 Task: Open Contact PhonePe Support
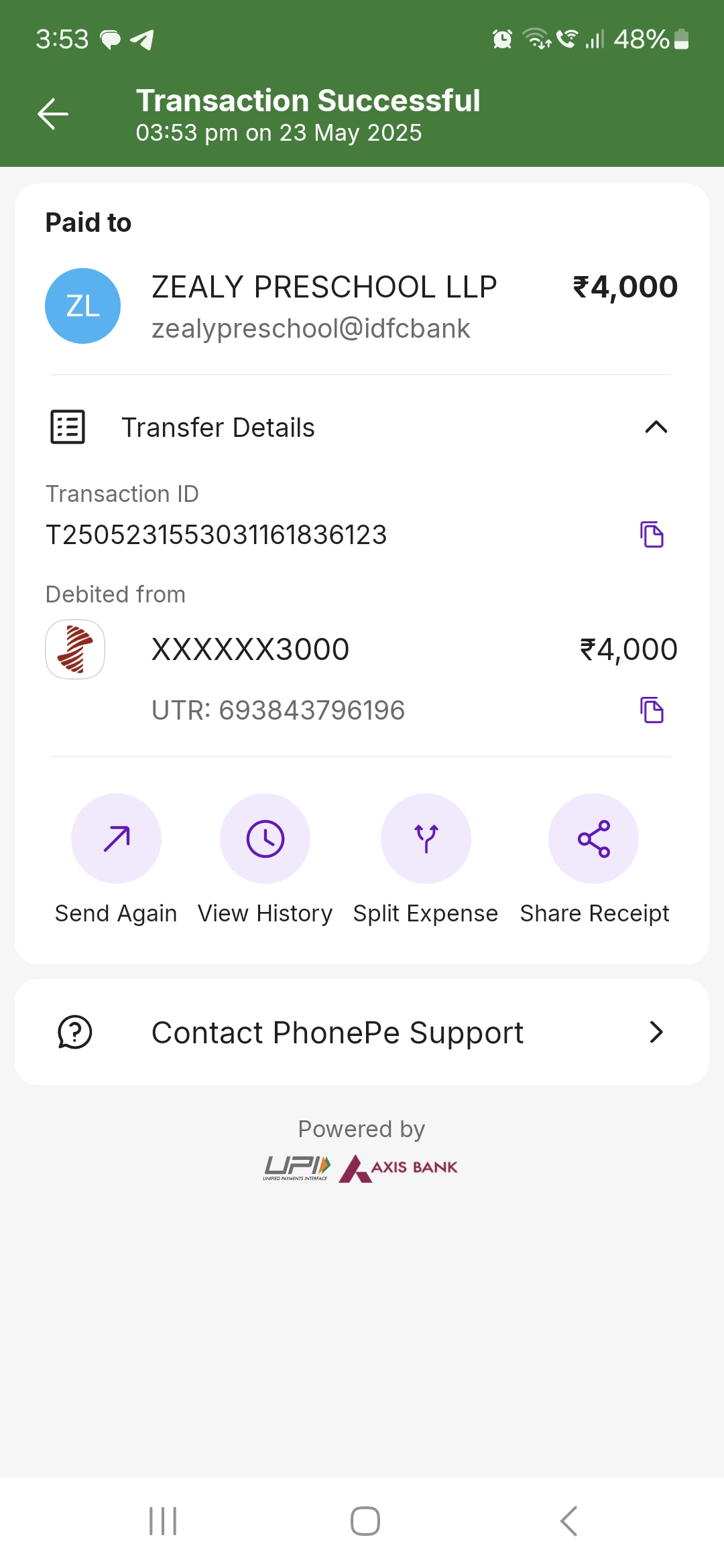(x=362, y=1032)
